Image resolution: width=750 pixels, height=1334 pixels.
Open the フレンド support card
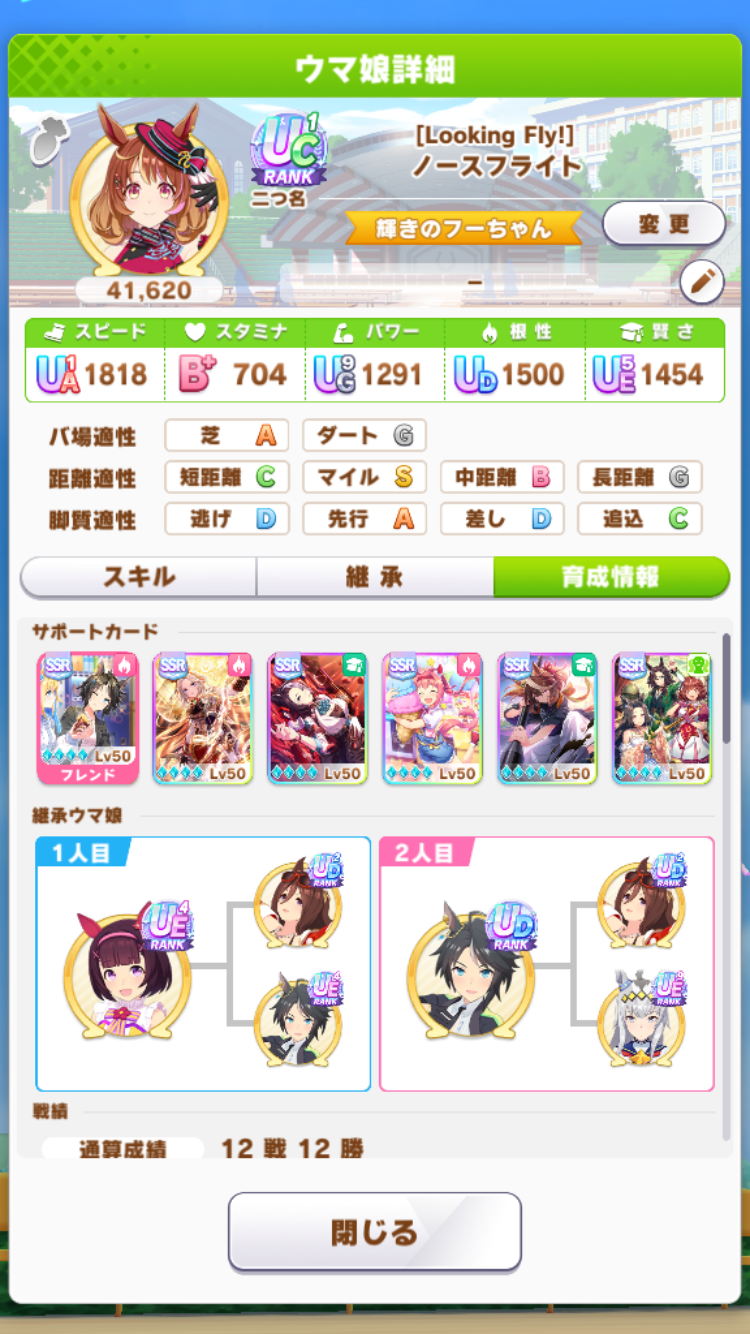coord(87,717)
